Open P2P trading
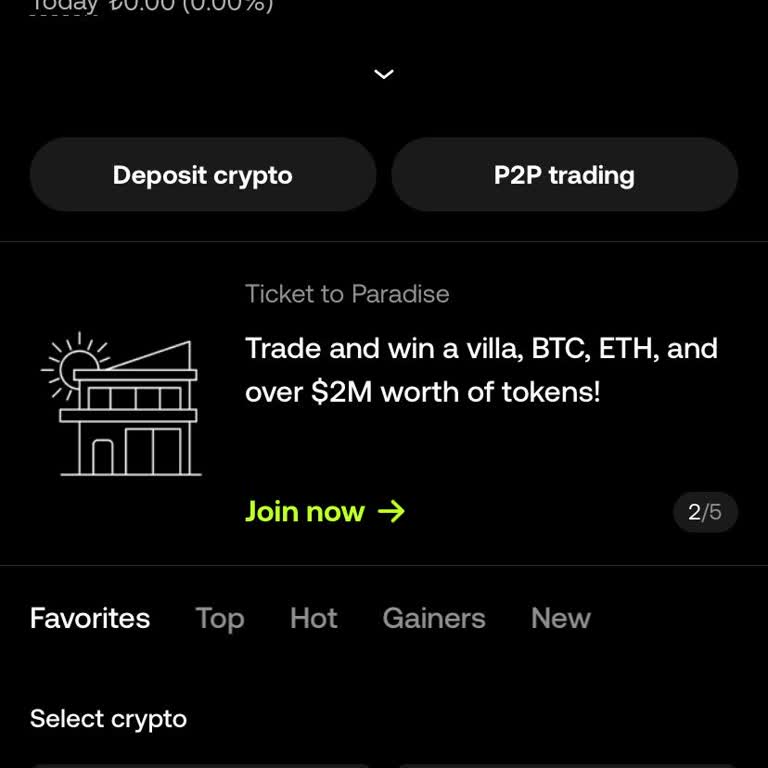 [564, 175]
